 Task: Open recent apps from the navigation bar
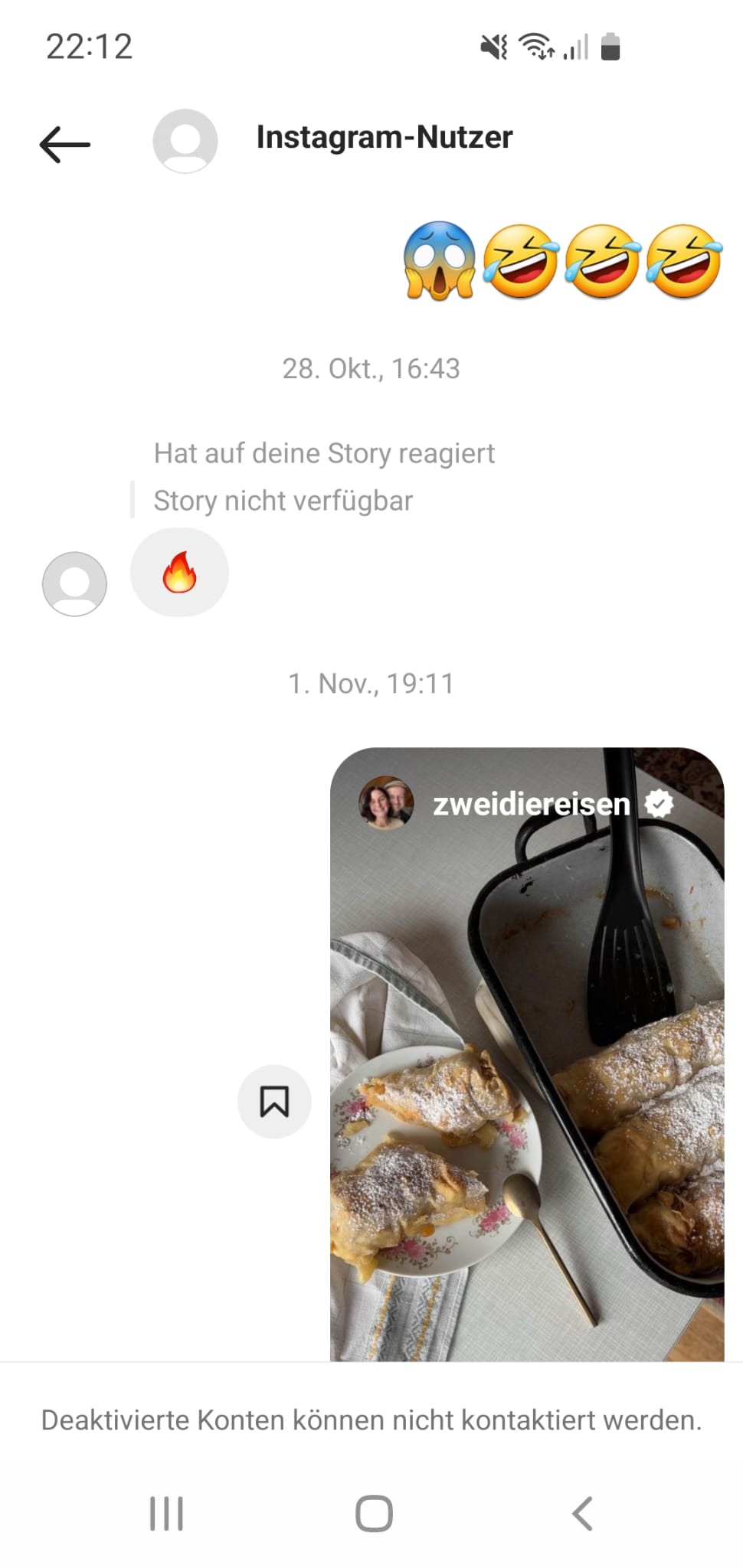click(x=166, y=1514)
